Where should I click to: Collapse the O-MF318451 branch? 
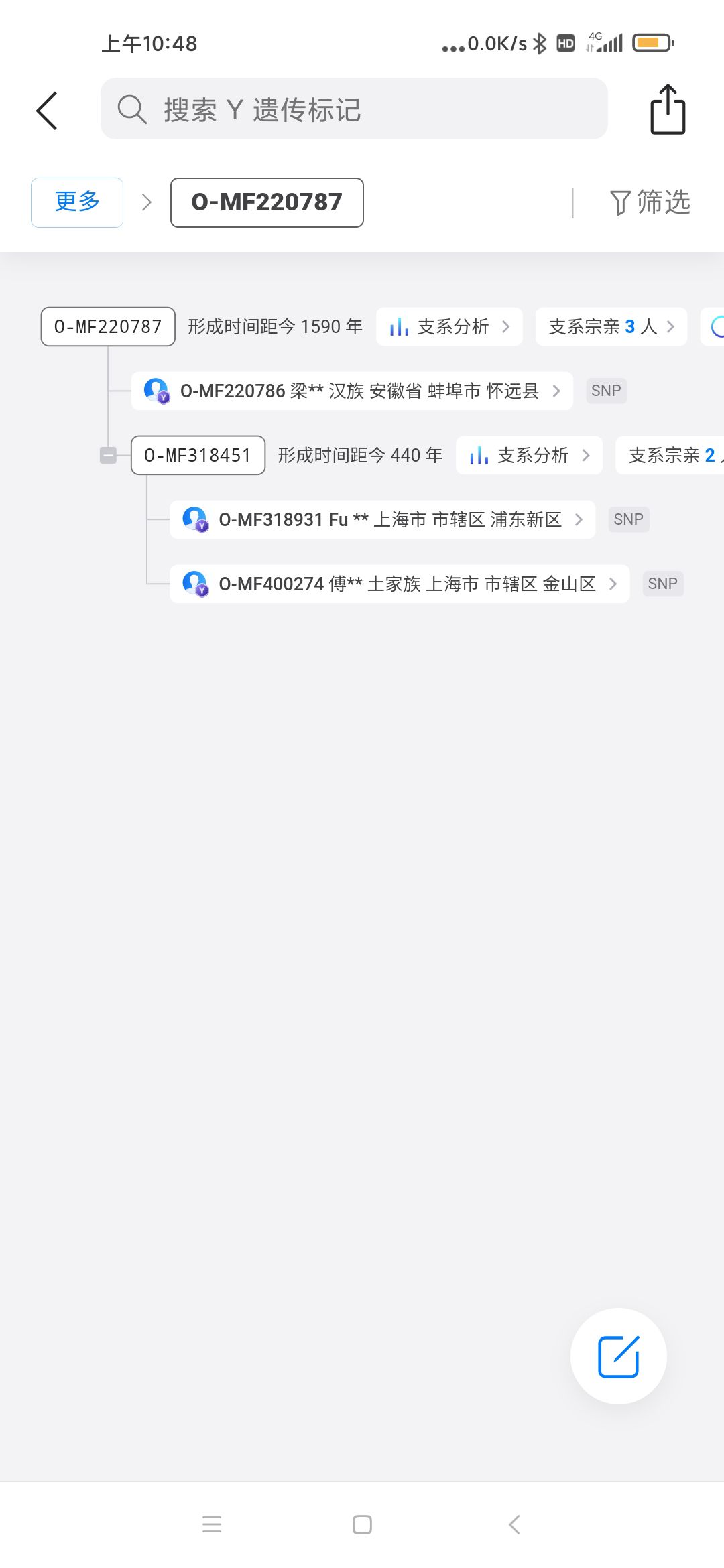(x=108, y=456)
